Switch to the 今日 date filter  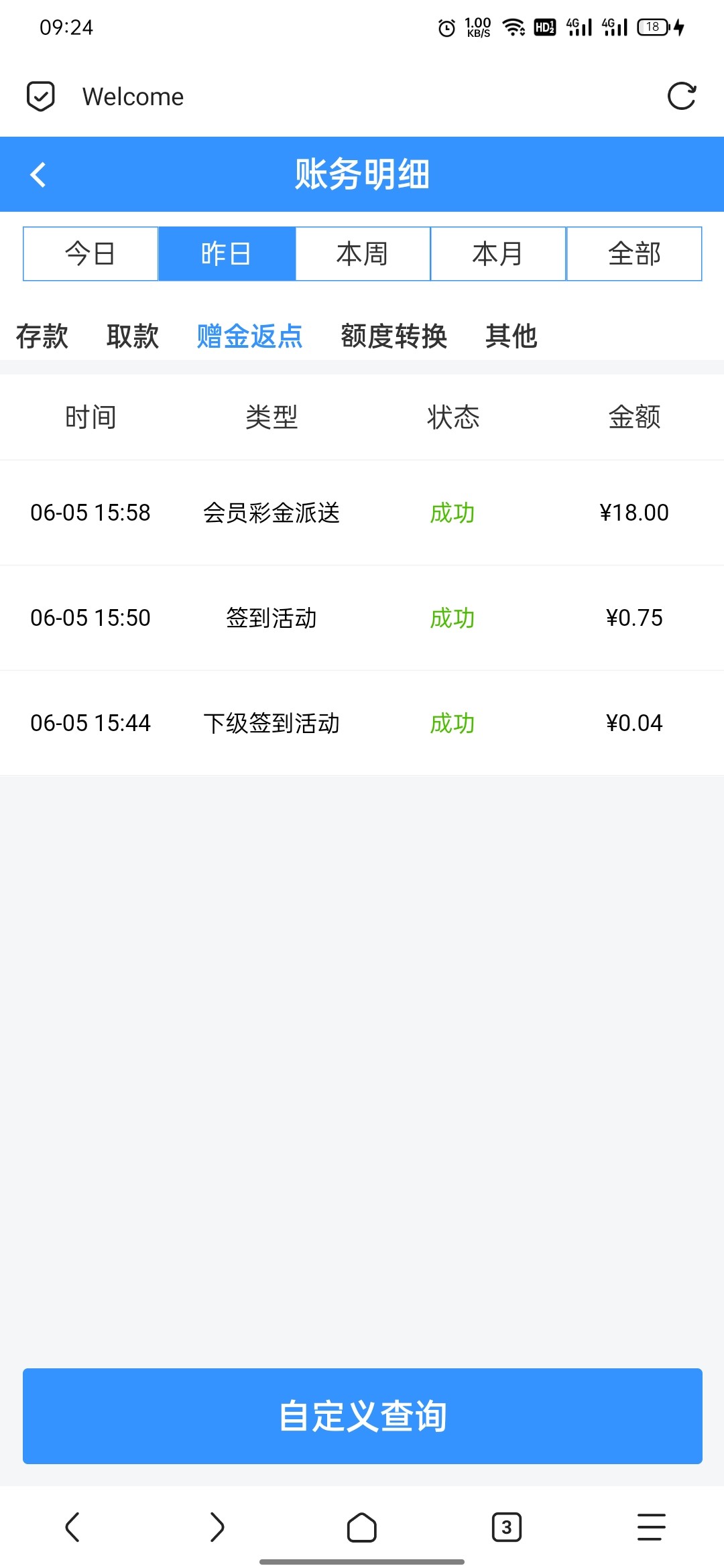point(90,254)
